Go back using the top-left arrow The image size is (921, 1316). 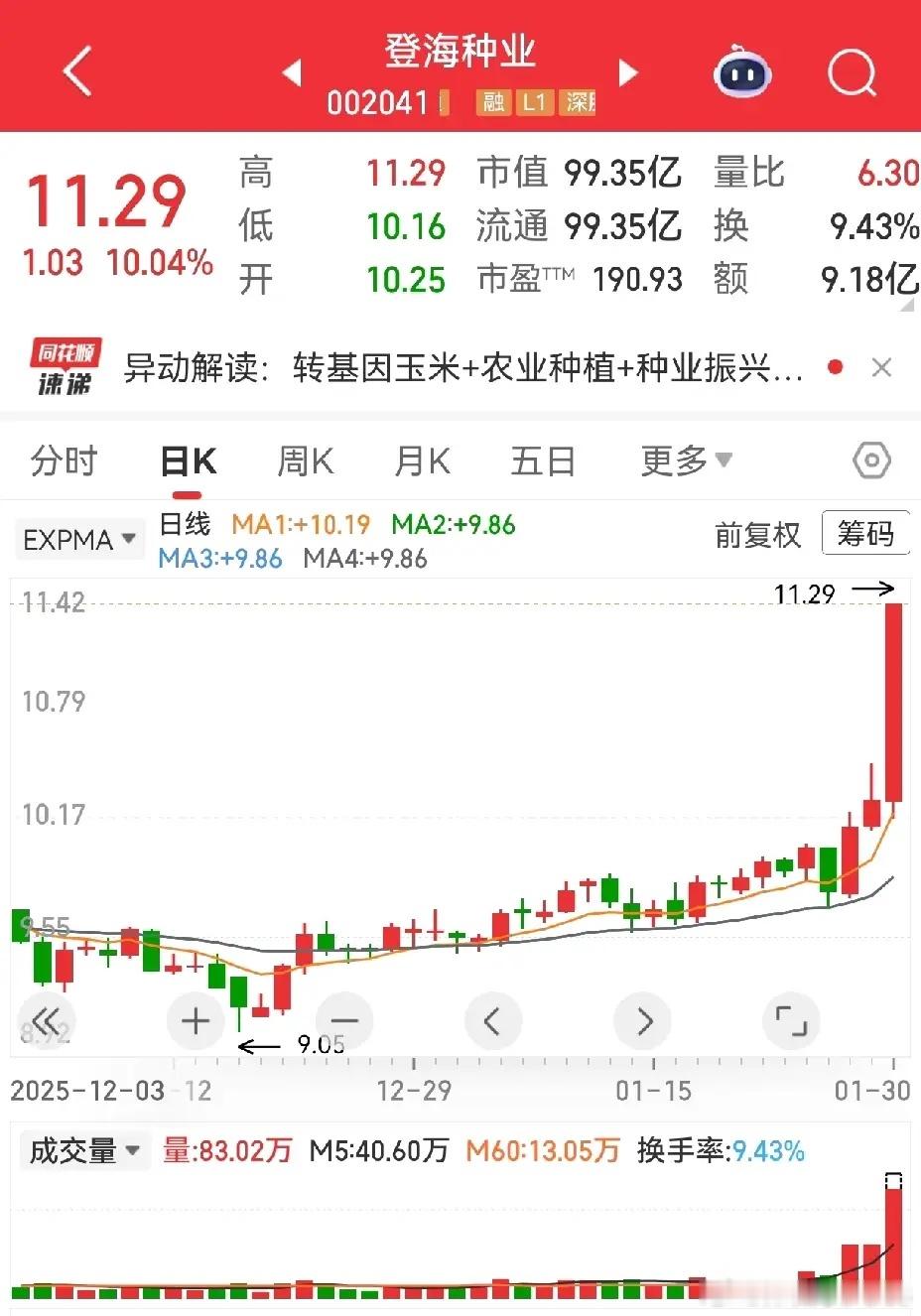(x=77, y=71)
